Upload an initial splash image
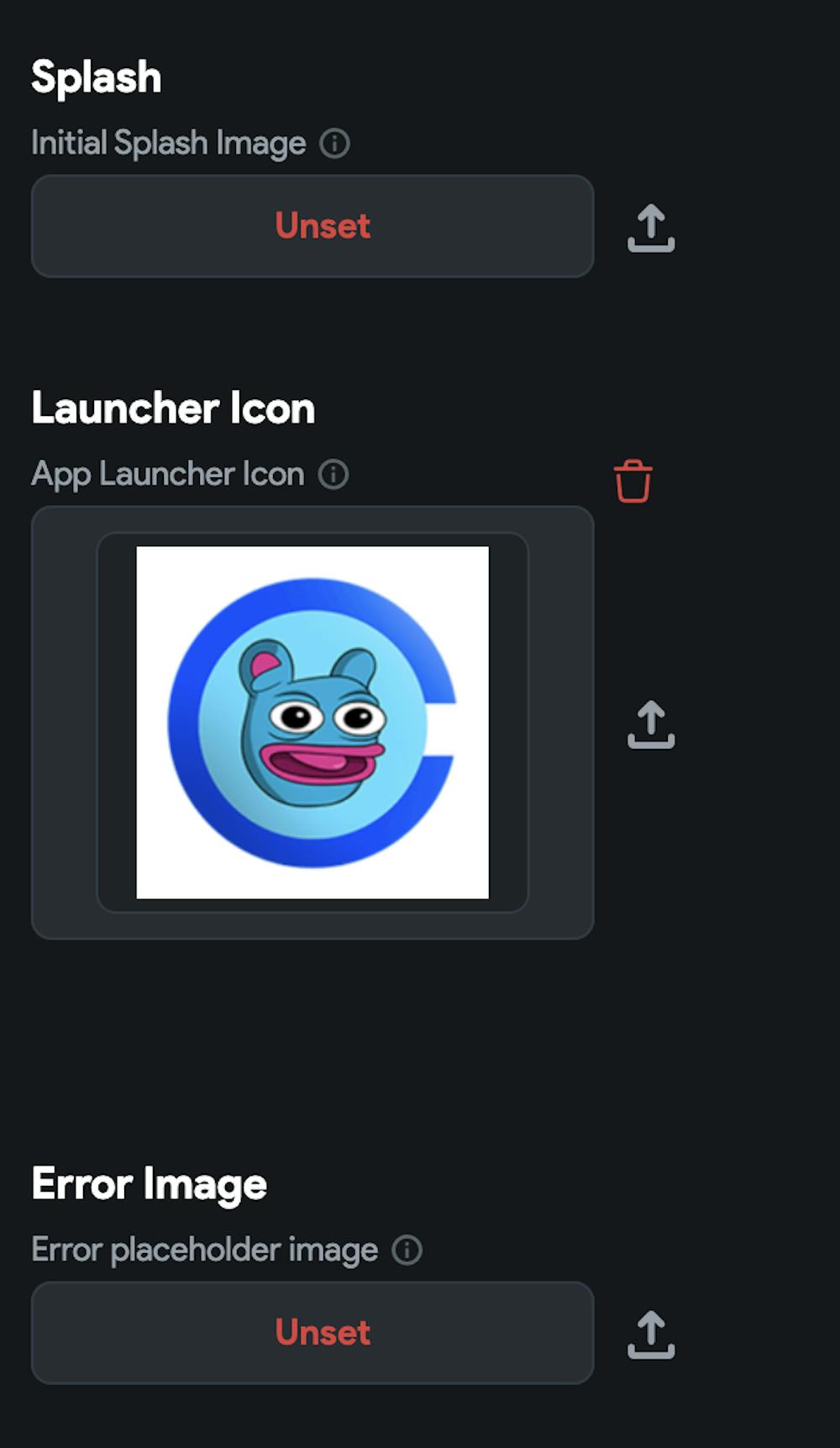This screenshot has width=840, height=1448. 651,228
